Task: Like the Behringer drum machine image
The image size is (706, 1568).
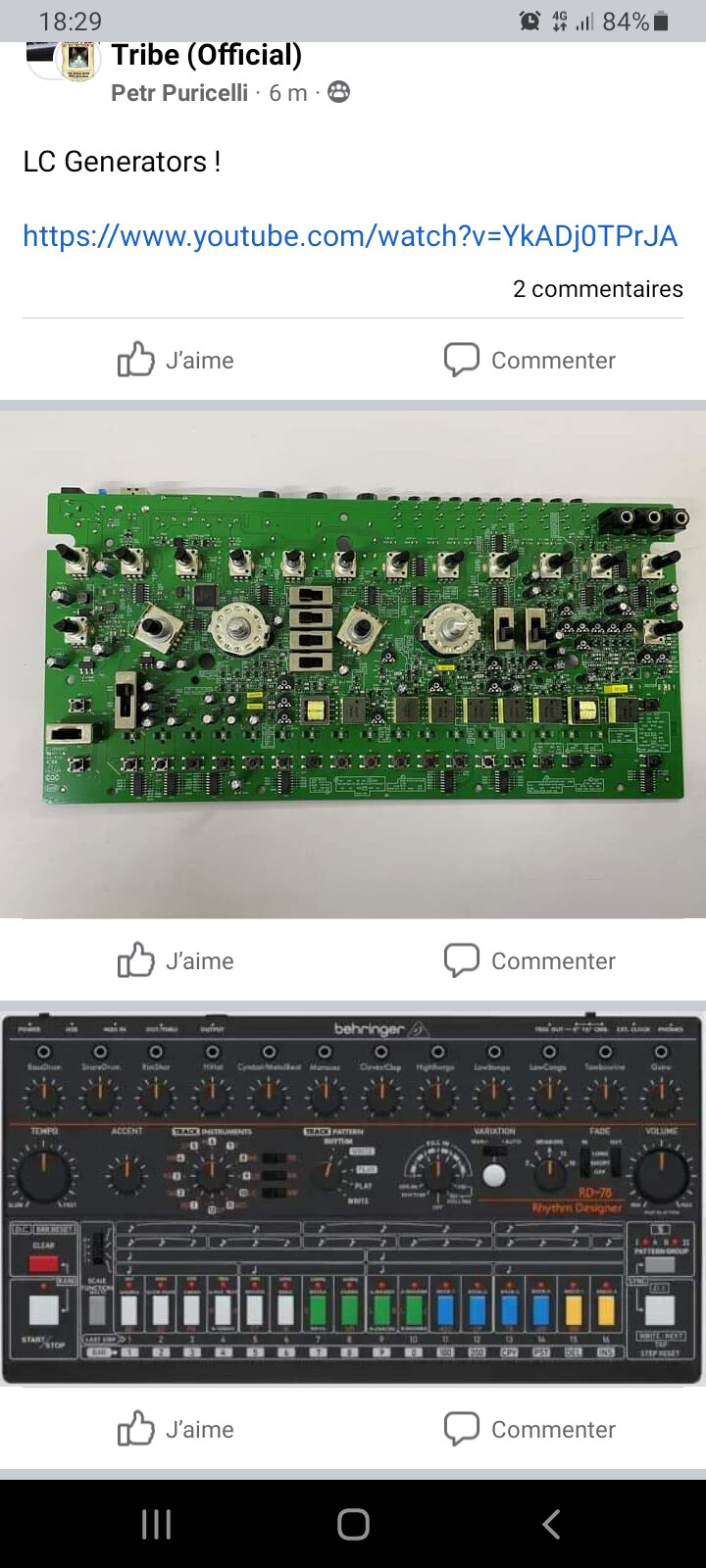Action: click(x=176, y=1429)
